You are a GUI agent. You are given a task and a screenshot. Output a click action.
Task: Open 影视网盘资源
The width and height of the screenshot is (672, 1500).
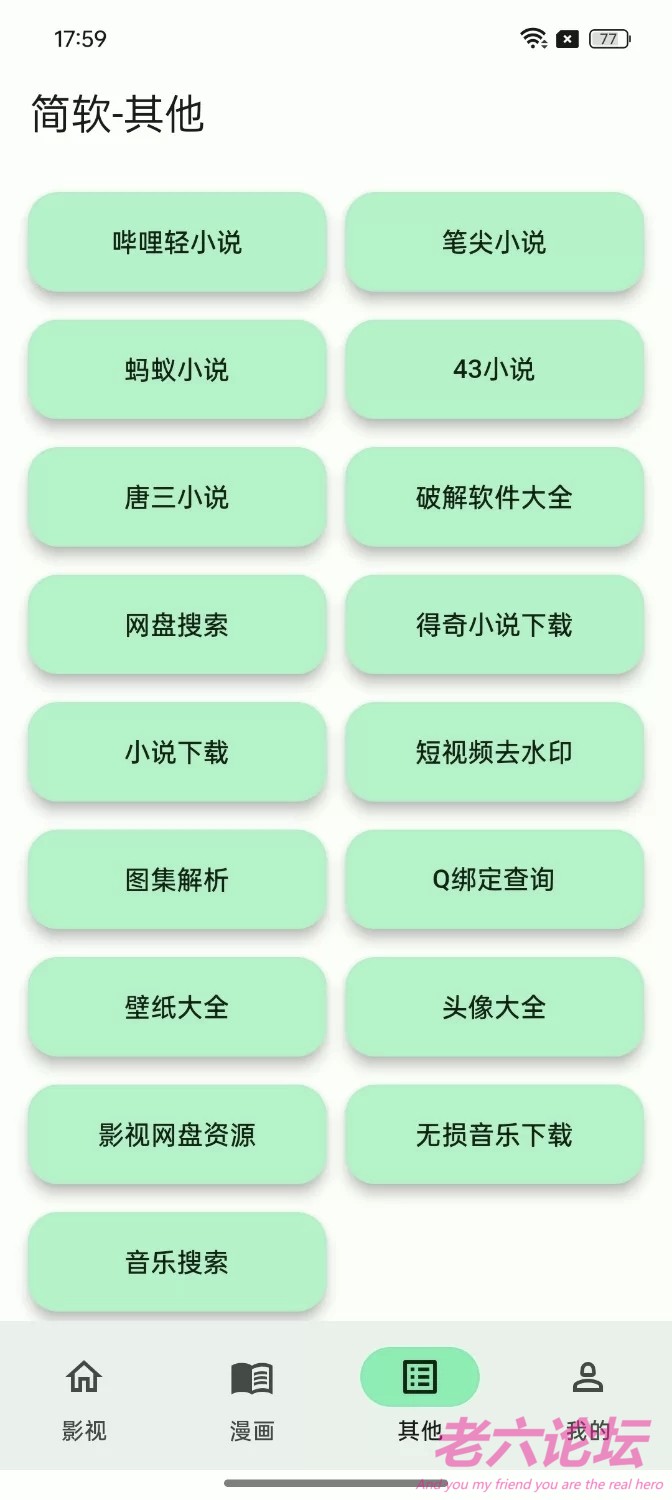[177, 1135]
